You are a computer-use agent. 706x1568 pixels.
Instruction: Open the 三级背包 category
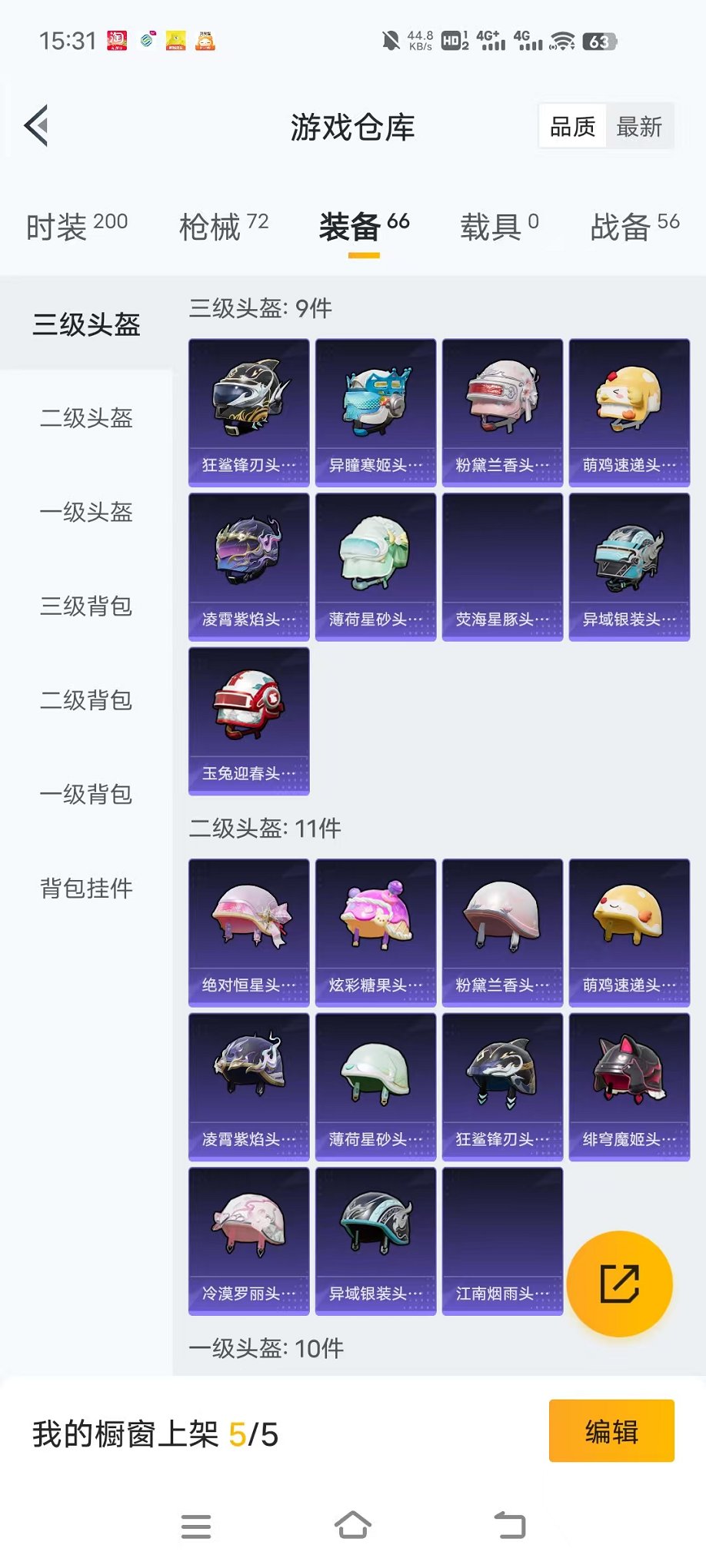tap(85, 607)
